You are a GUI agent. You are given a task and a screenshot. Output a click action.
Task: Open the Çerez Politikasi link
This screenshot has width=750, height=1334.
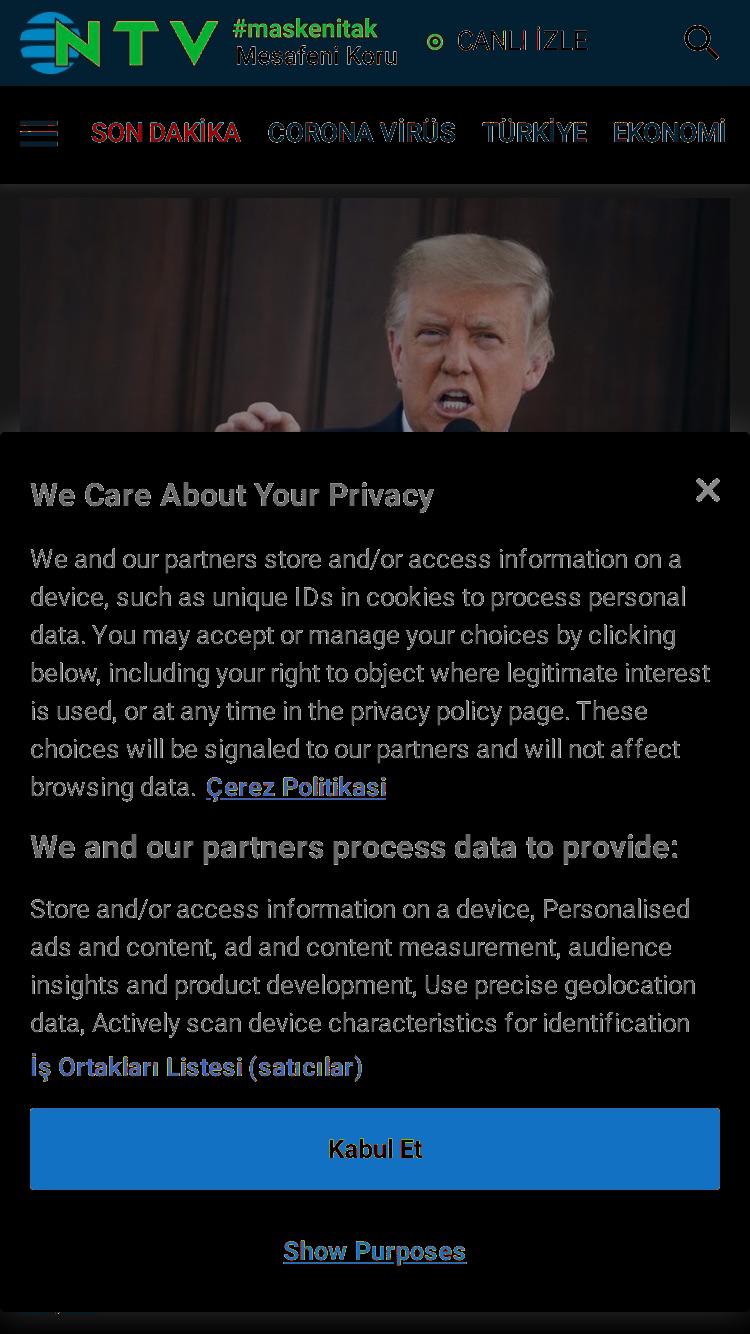click(x=296, y=787)
